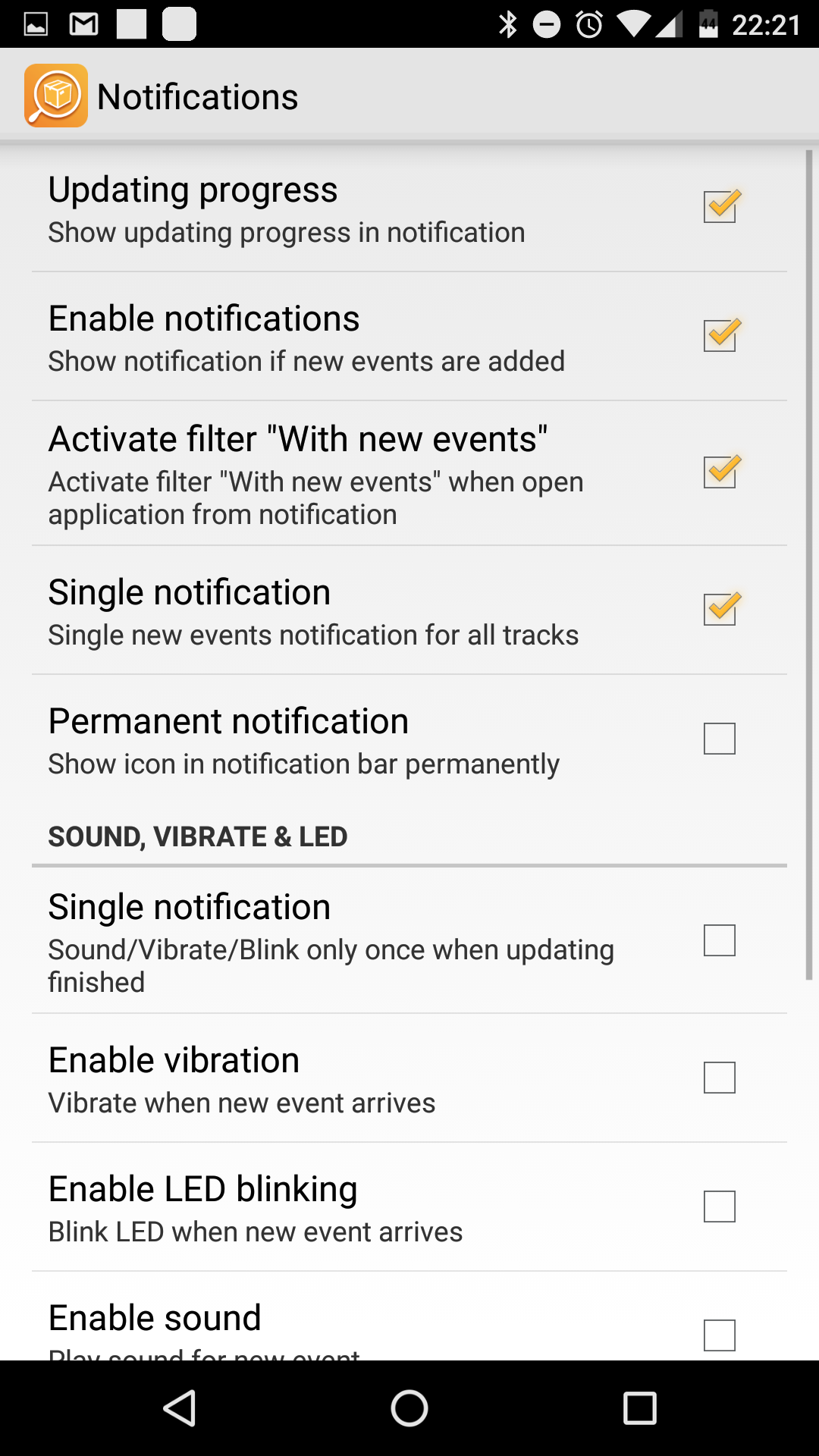
Task: Check Single notification Sound/Vibrate/Blink only once
Action: pyautogui.click(x=720, y=940)
